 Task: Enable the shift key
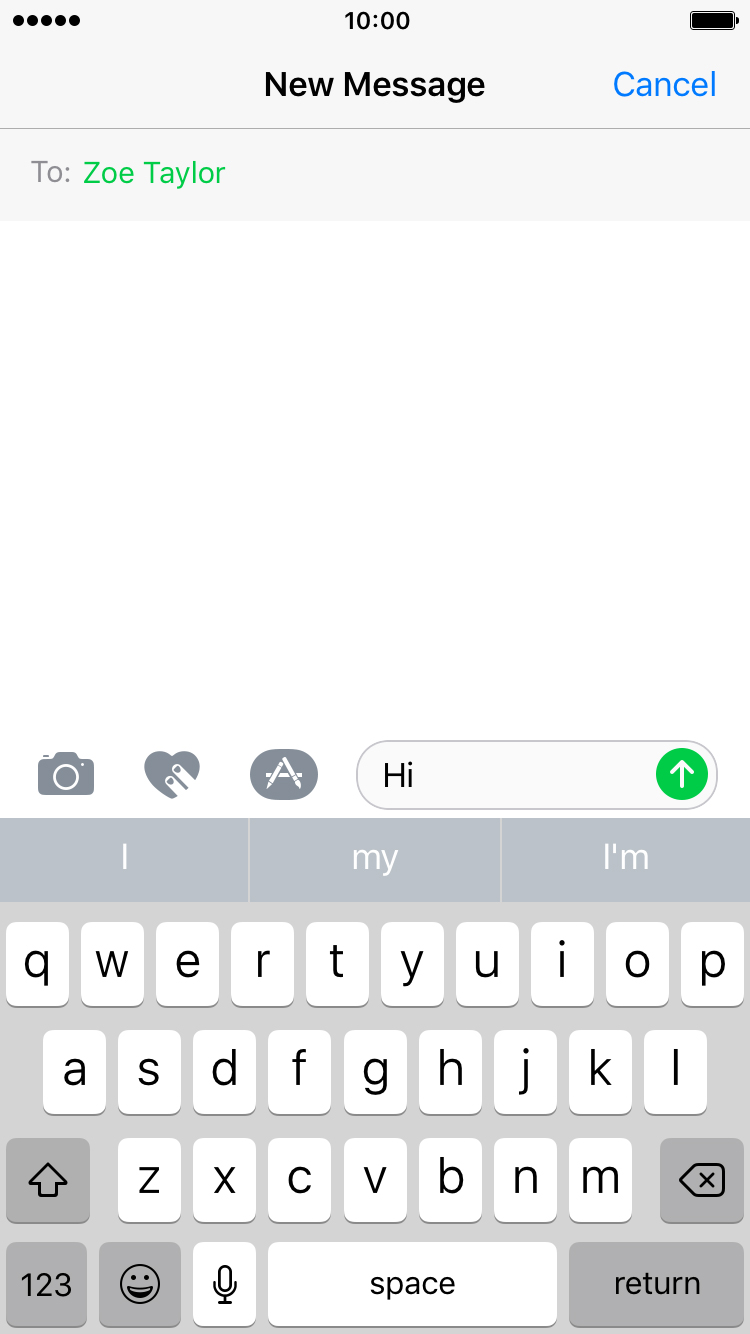(x=47, y=1180)
